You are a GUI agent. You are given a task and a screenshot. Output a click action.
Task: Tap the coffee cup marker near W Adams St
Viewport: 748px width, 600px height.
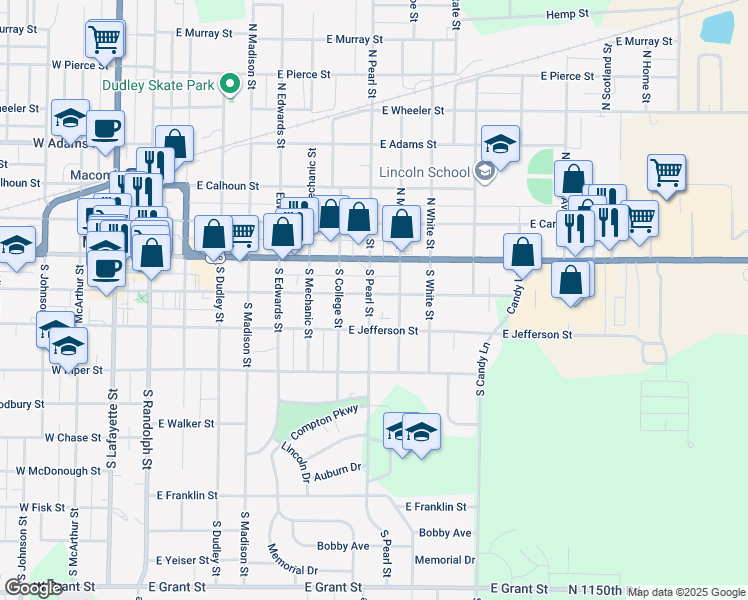[x=105, y=131]
